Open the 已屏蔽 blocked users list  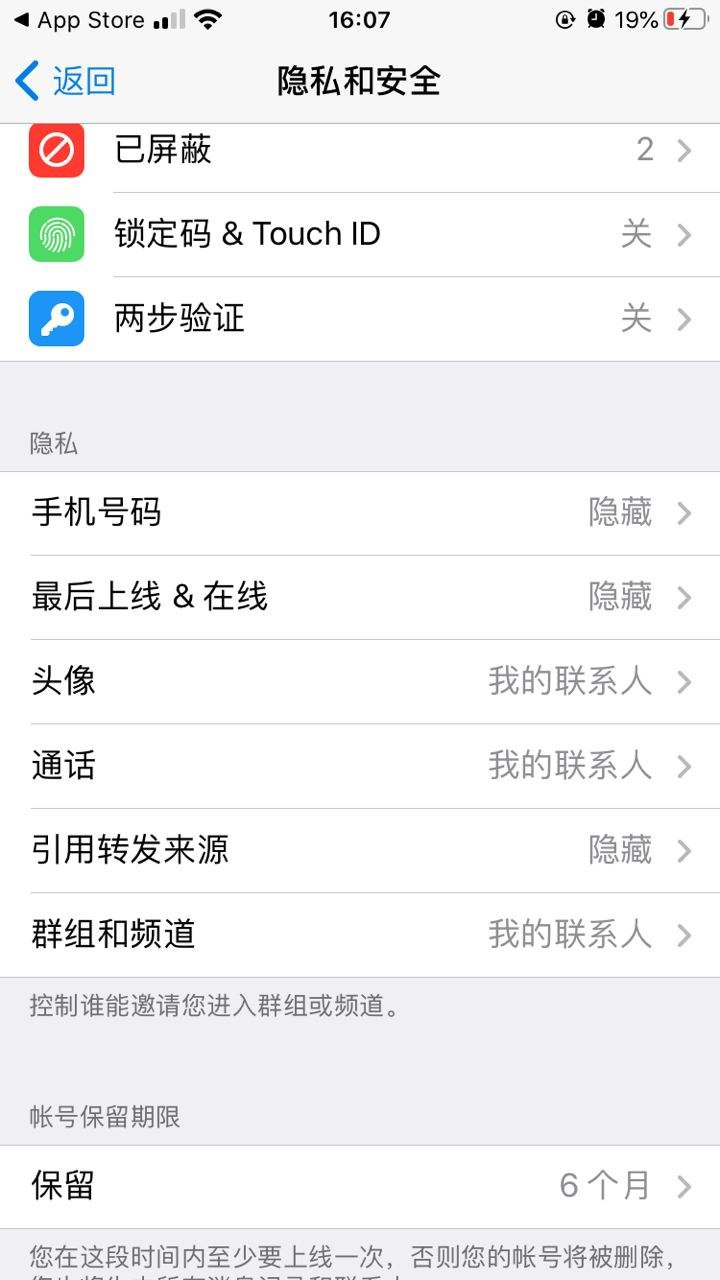[360, 151]
